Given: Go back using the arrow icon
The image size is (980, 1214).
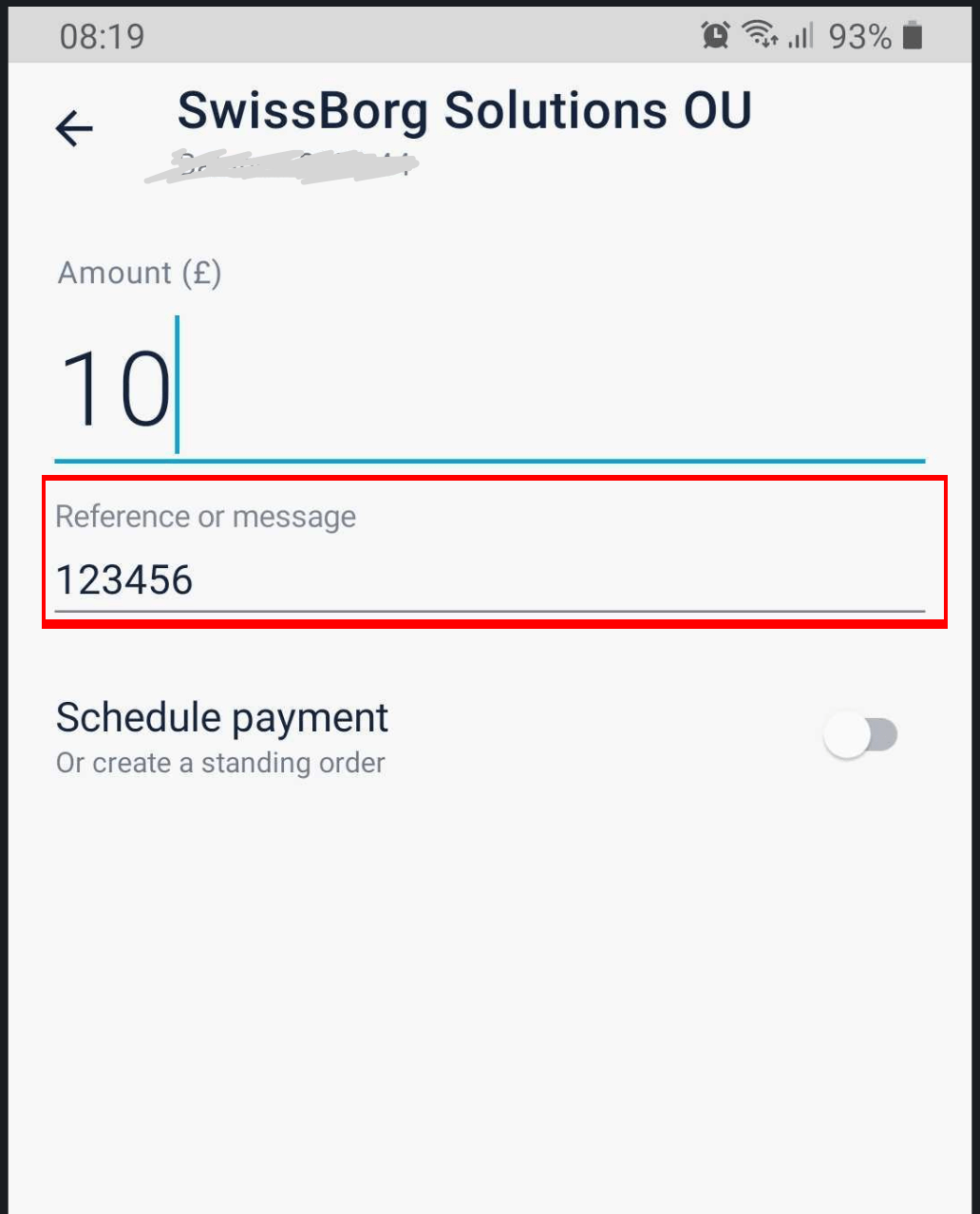Looking at the screenshot, I should (74, 128).
